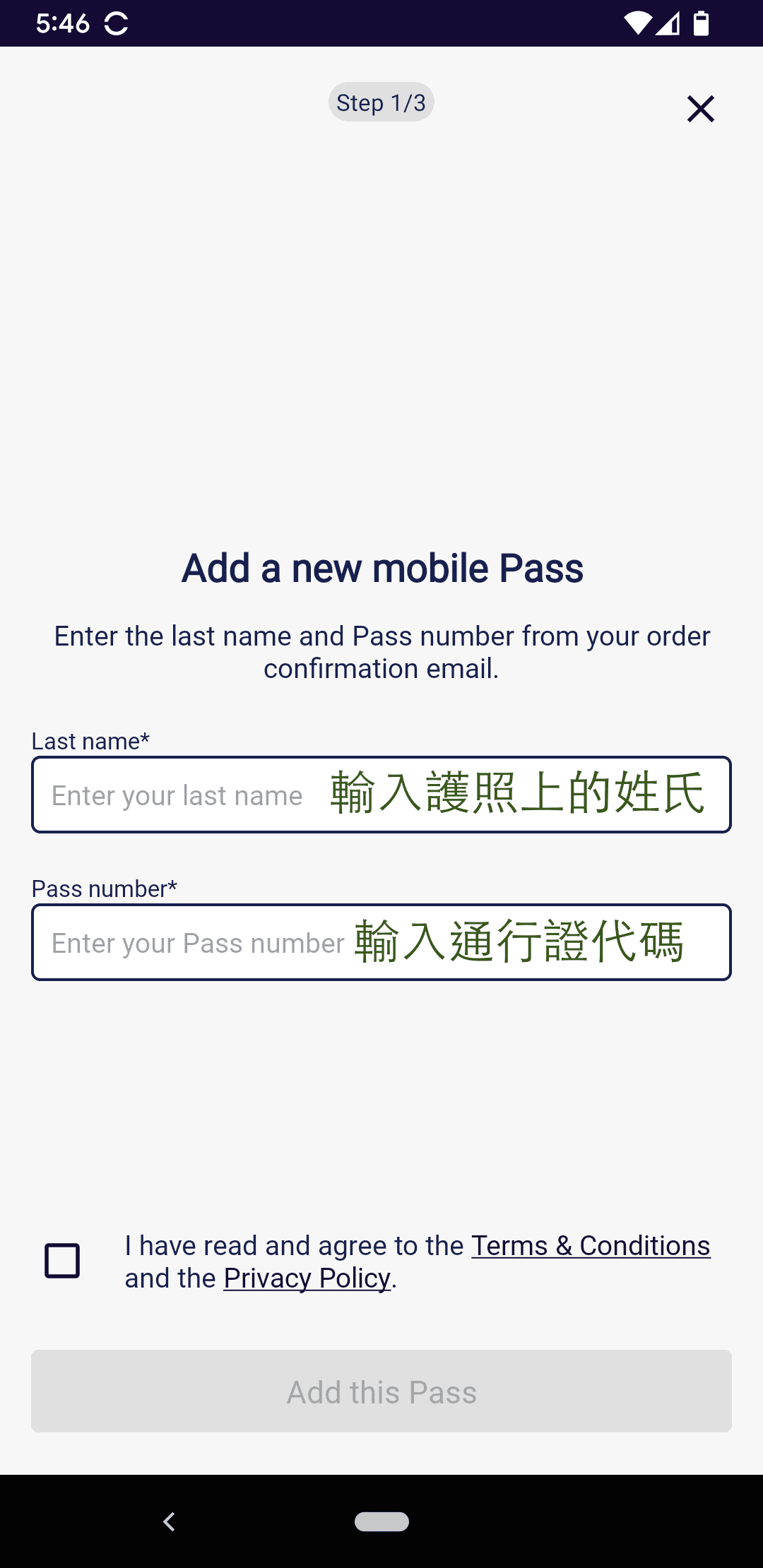Screen dimensions: 763x1568
Task: Tap the close X to dismiss the dialog
Action: [700, 109]
